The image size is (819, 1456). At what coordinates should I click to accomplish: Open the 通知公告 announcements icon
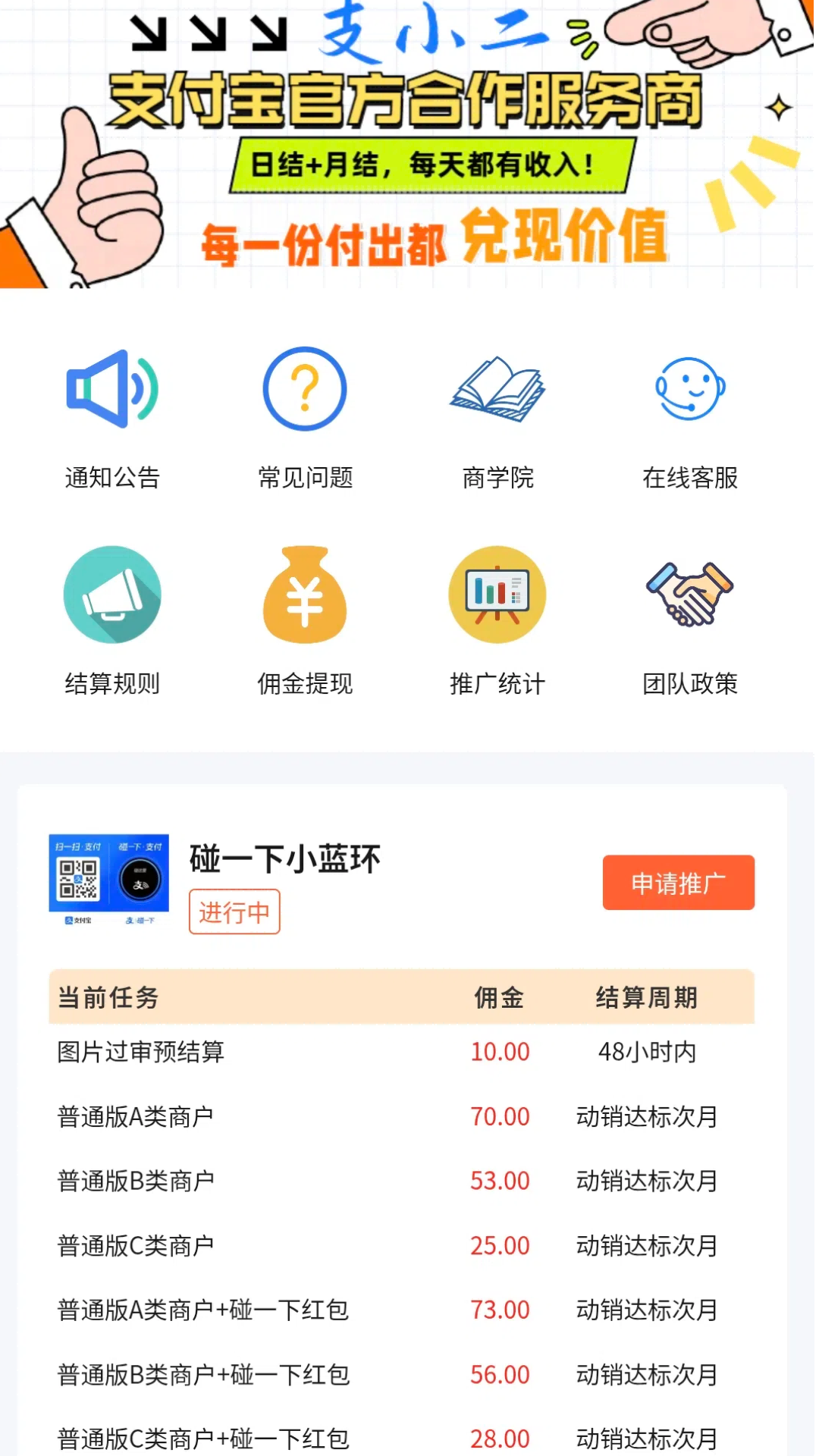(x=112, y=477)
